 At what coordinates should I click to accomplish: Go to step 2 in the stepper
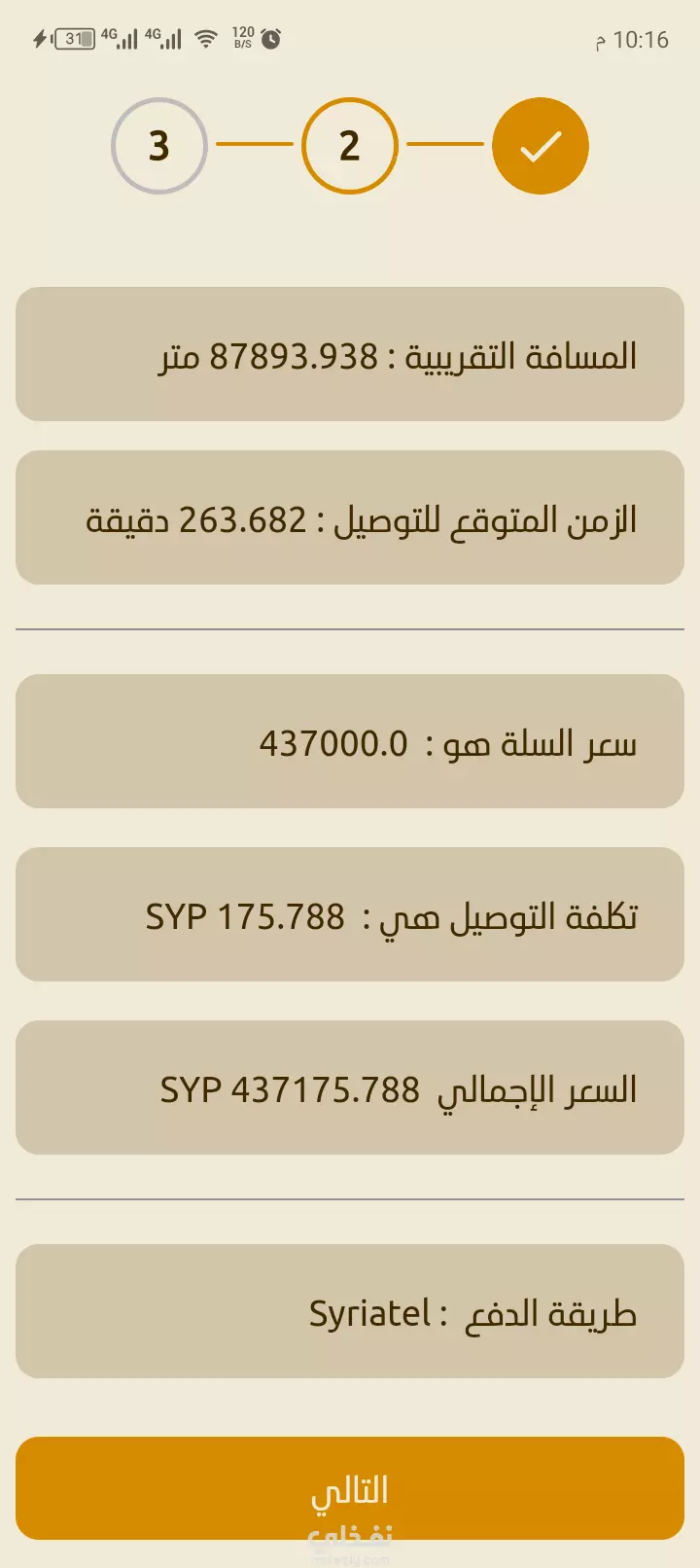tap(350, 146)
